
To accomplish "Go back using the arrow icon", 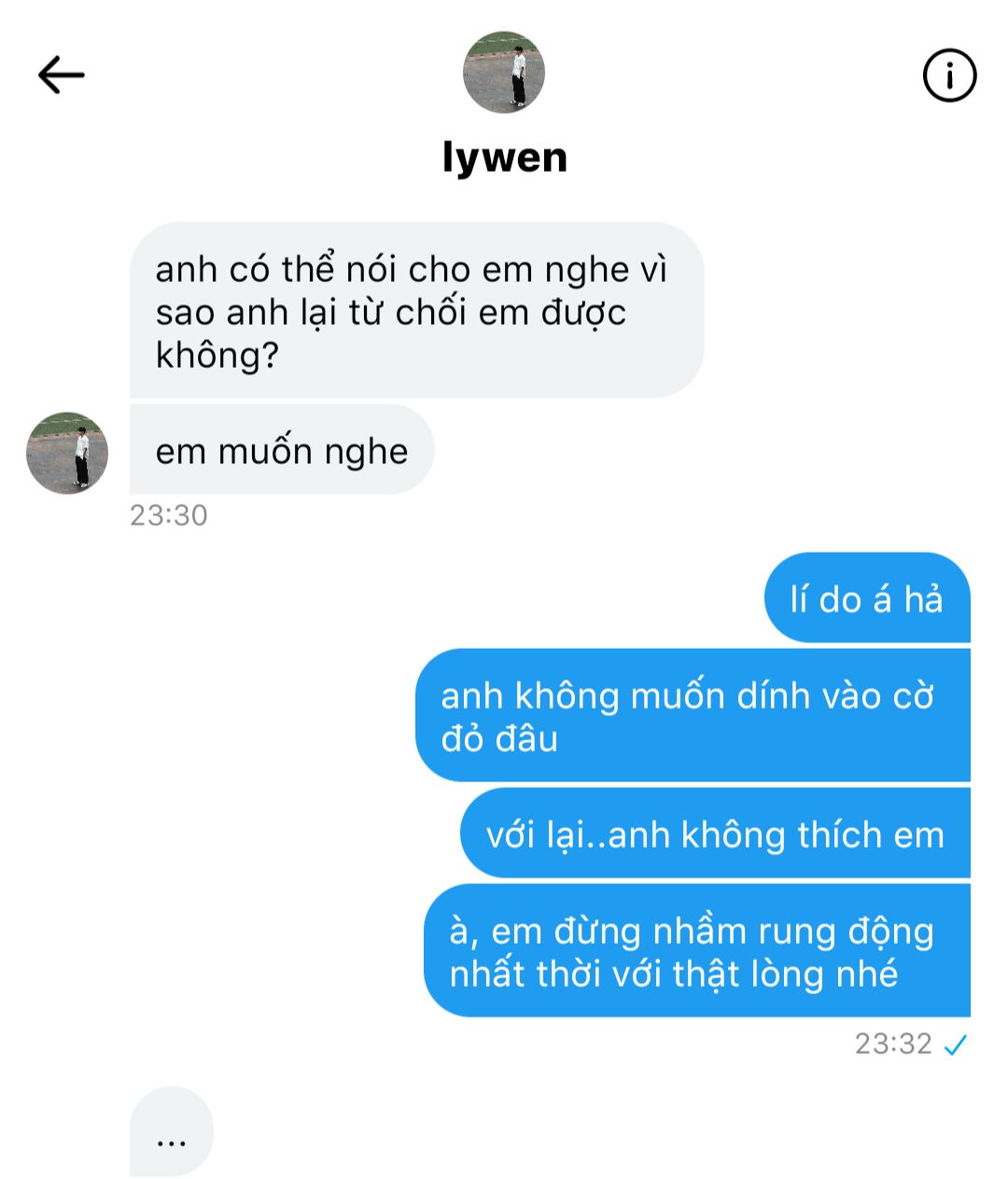I will click(61, 75).
